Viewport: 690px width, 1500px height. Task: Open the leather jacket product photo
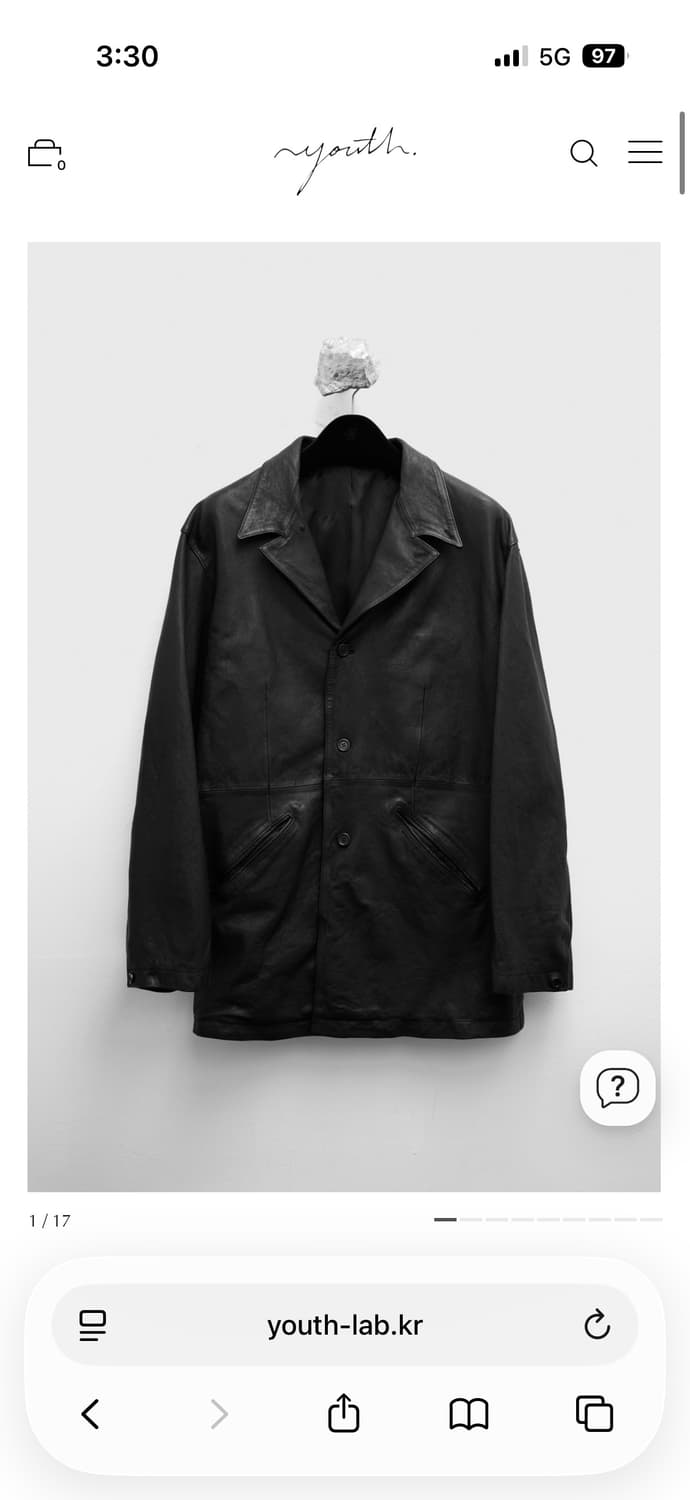(x=343, y=715)
